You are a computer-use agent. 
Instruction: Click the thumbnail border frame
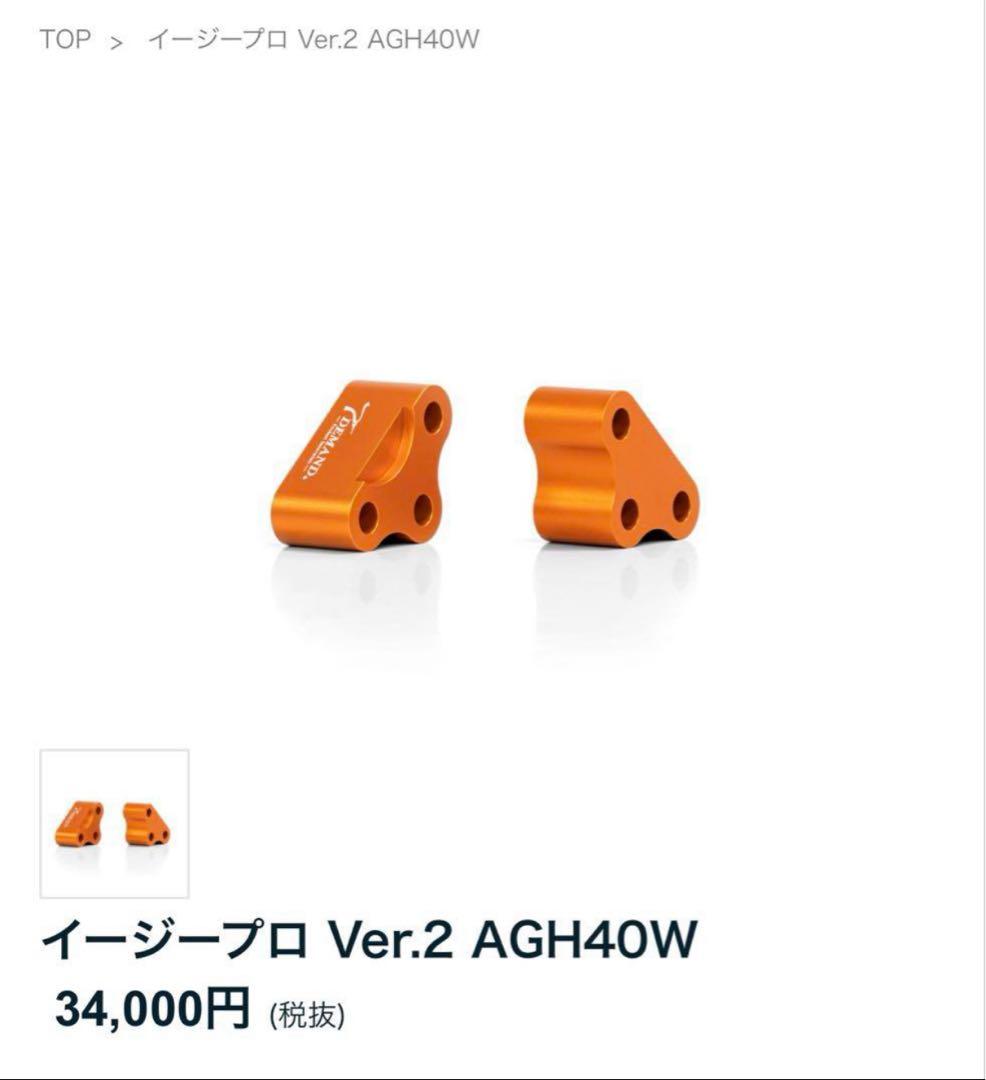pos(115,750)
